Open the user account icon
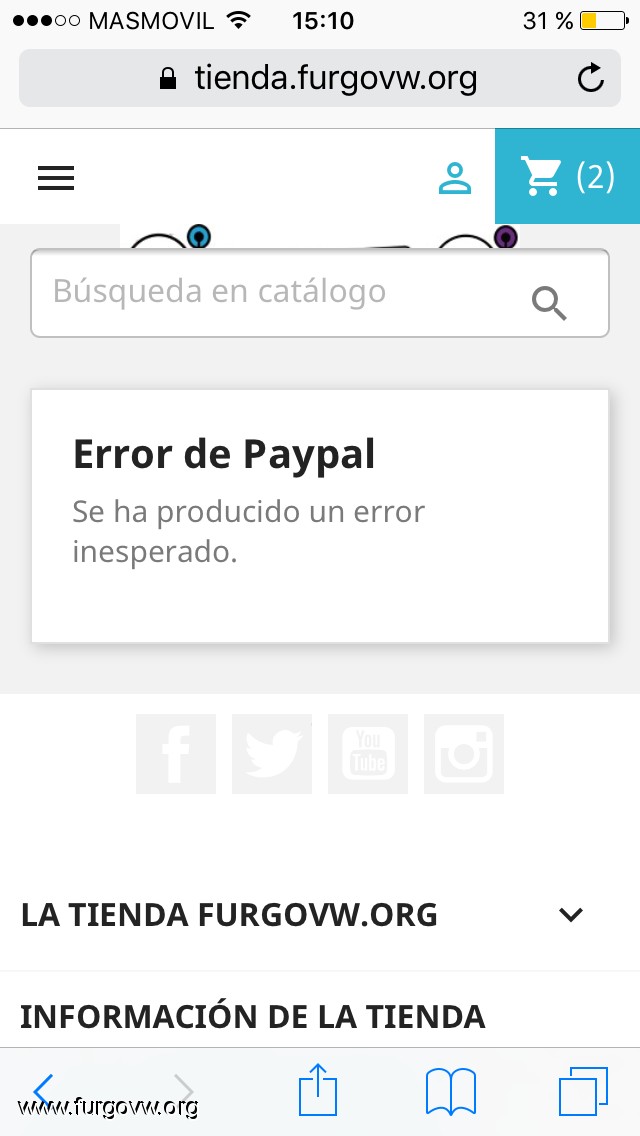 point(455,178)
